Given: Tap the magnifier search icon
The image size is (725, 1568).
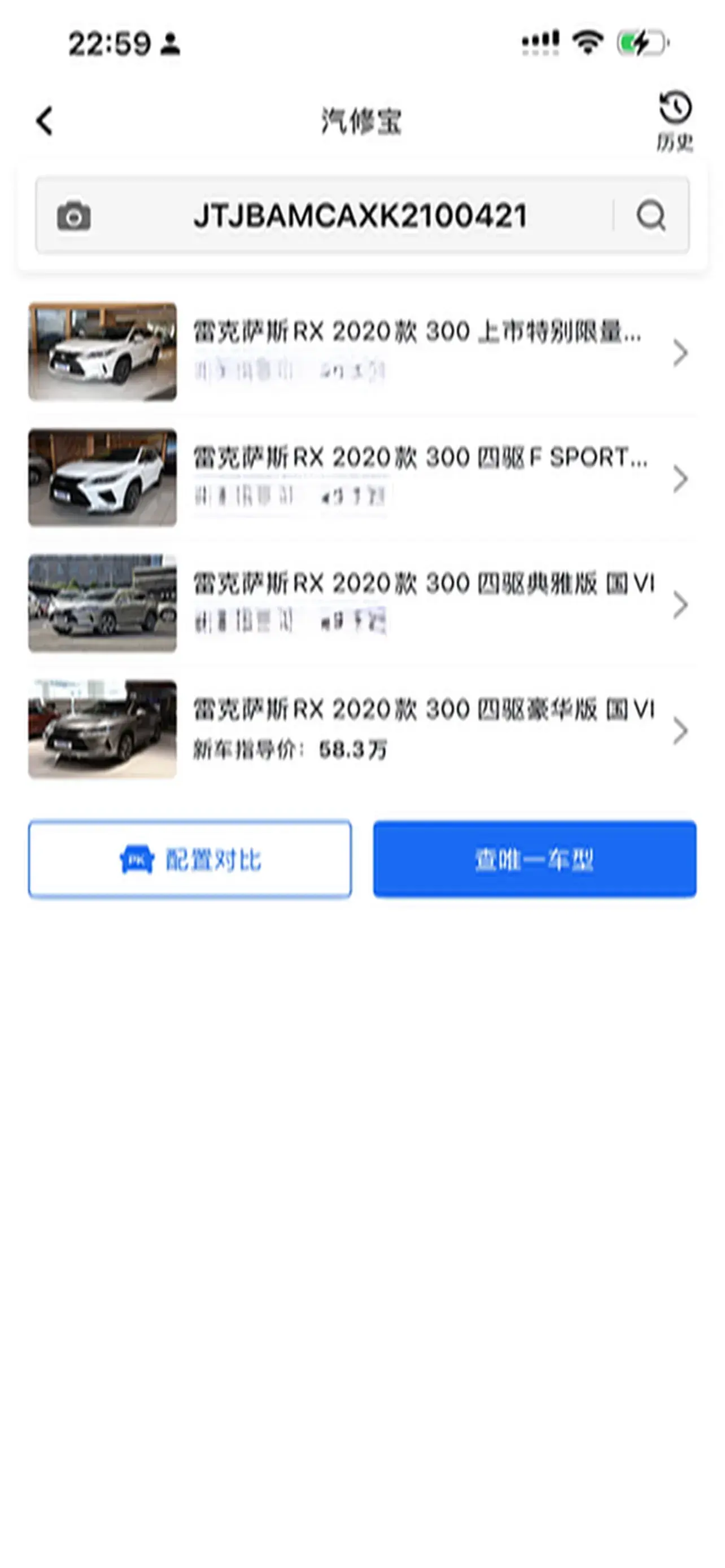Looking at the screenshot, I should [x=650, y=216].
